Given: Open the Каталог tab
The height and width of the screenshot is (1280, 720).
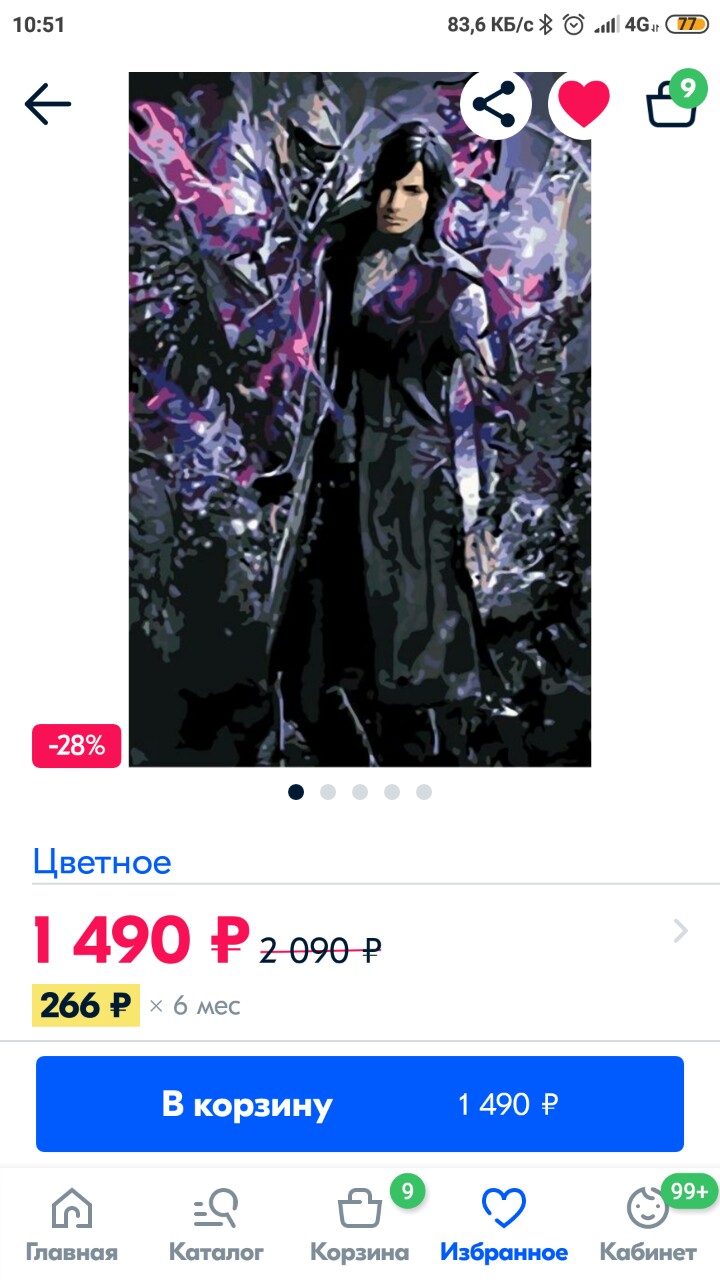Looking at the screenshot, I should point(216,1224).
